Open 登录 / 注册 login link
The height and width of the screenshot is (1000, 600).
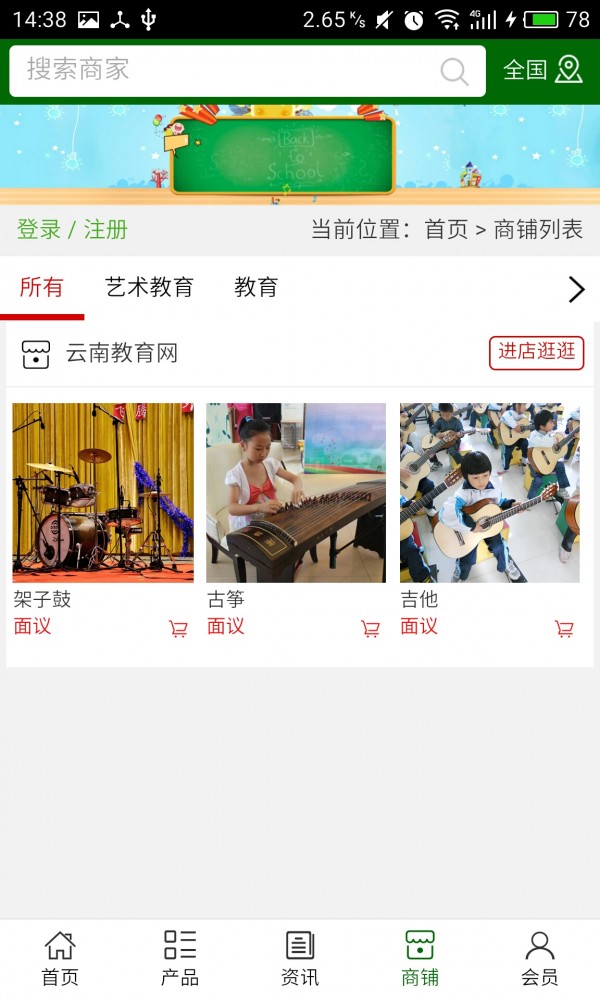click(x=72, y=229)
